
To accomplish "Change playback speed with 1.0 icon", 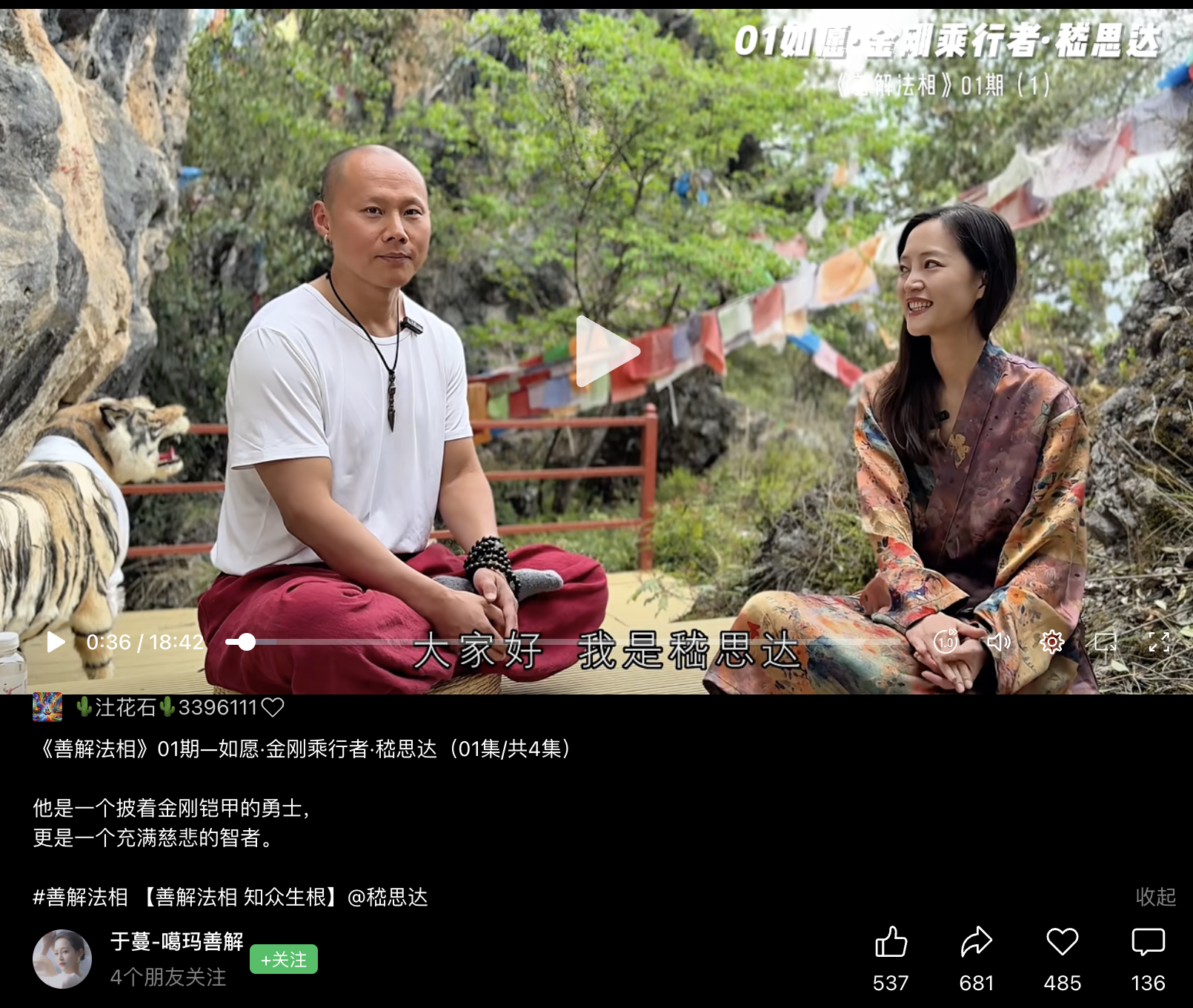I will click(x=946, y=642).
